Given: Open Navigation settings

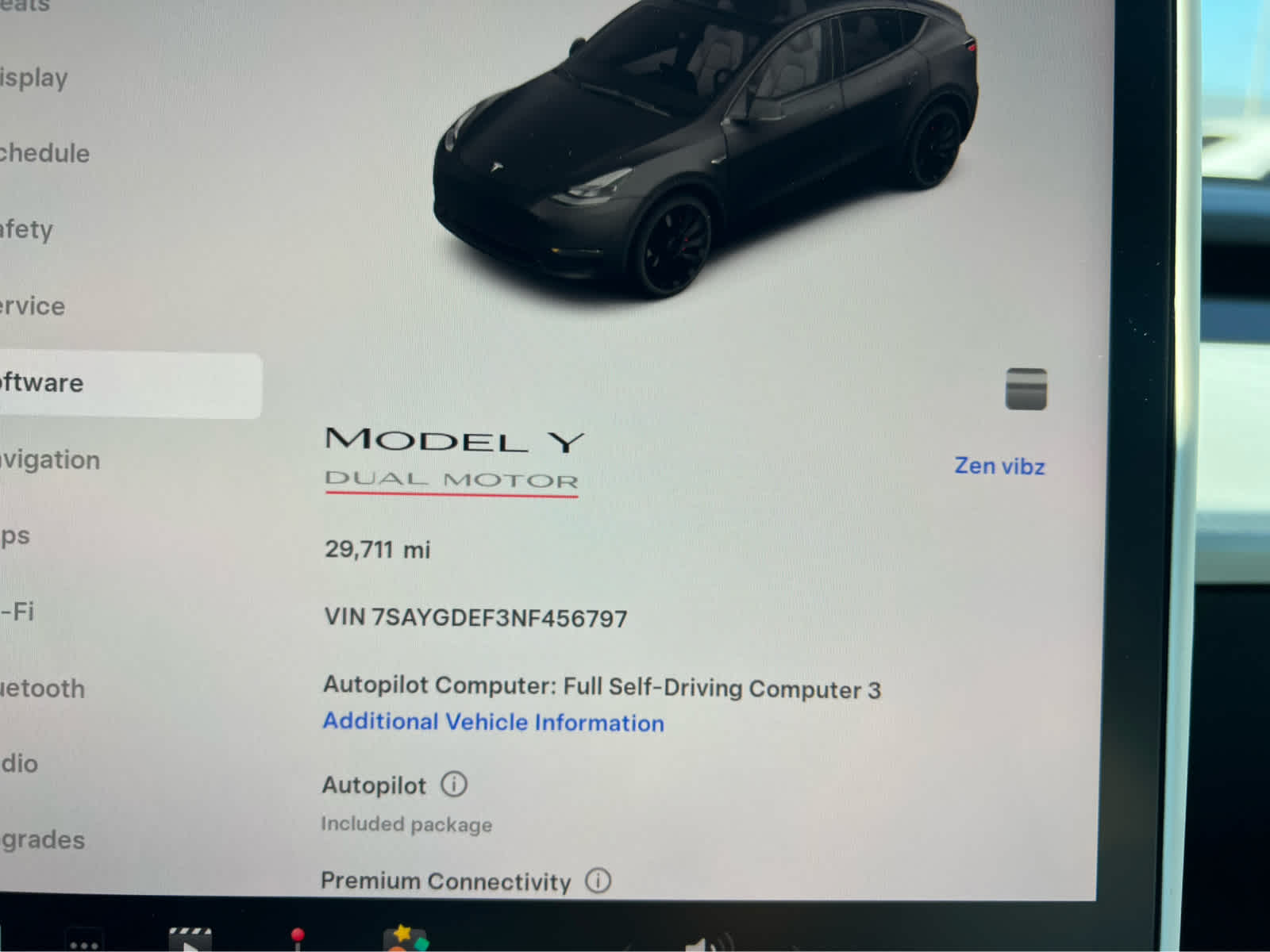Looking at the screenshot, I should (x=51, y=460).
